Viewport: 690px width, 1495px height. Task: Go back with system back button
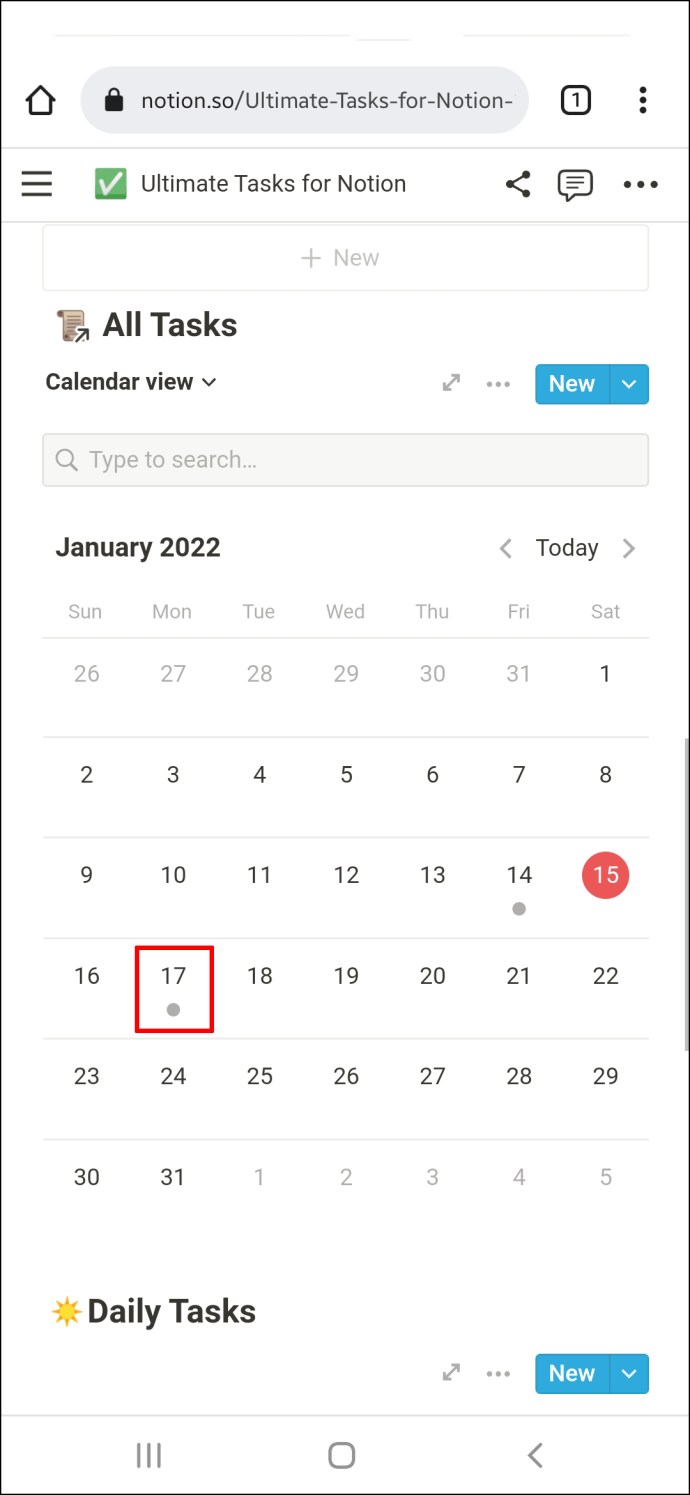[535, 1455]
